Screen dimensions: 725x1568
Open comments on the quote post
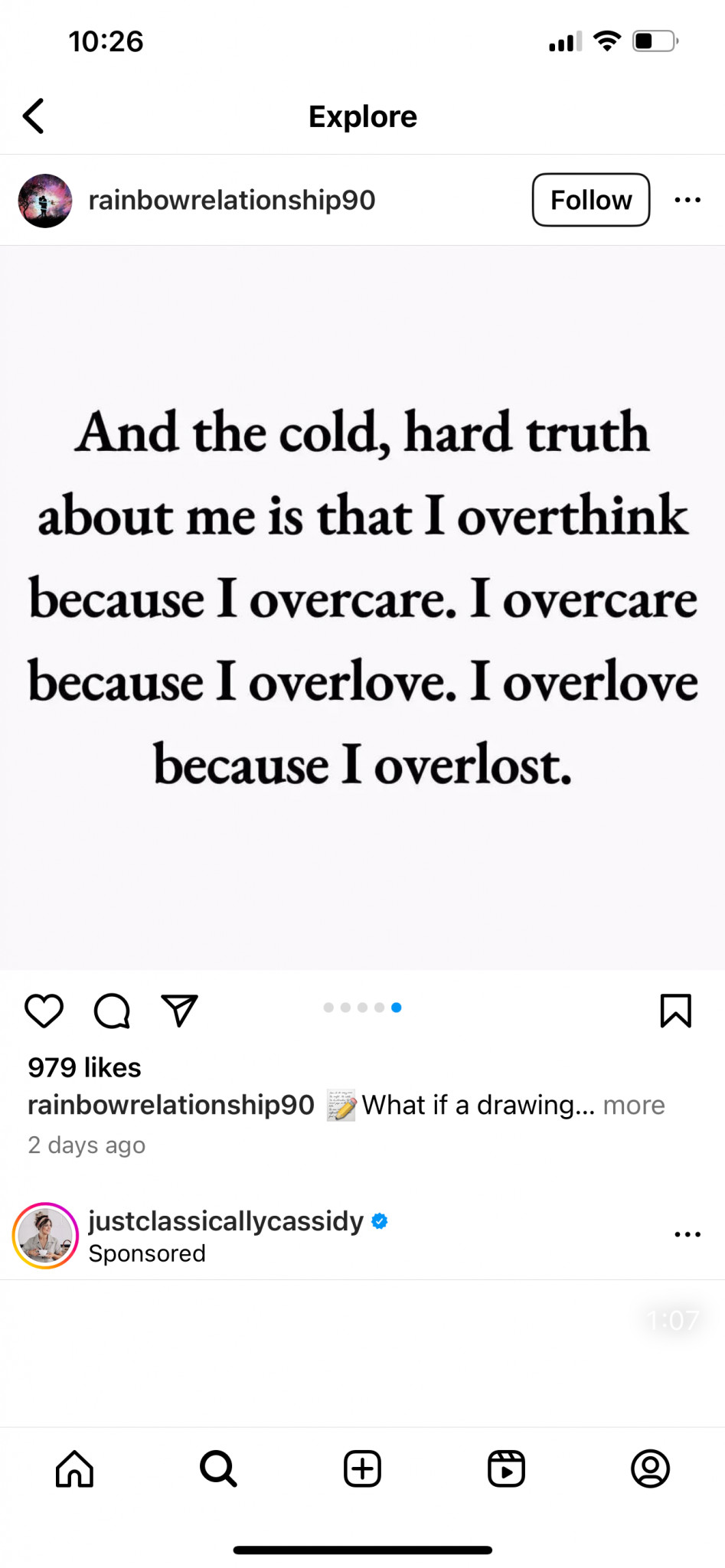coord(112,1011)
